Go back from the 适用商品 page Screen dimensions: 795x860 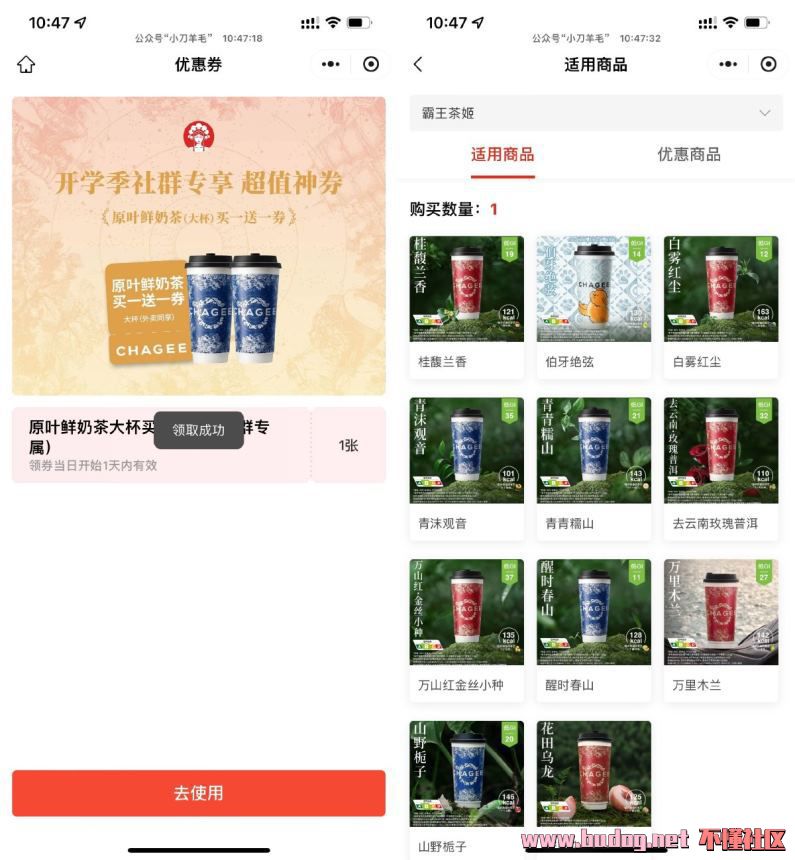click(418, 64)
